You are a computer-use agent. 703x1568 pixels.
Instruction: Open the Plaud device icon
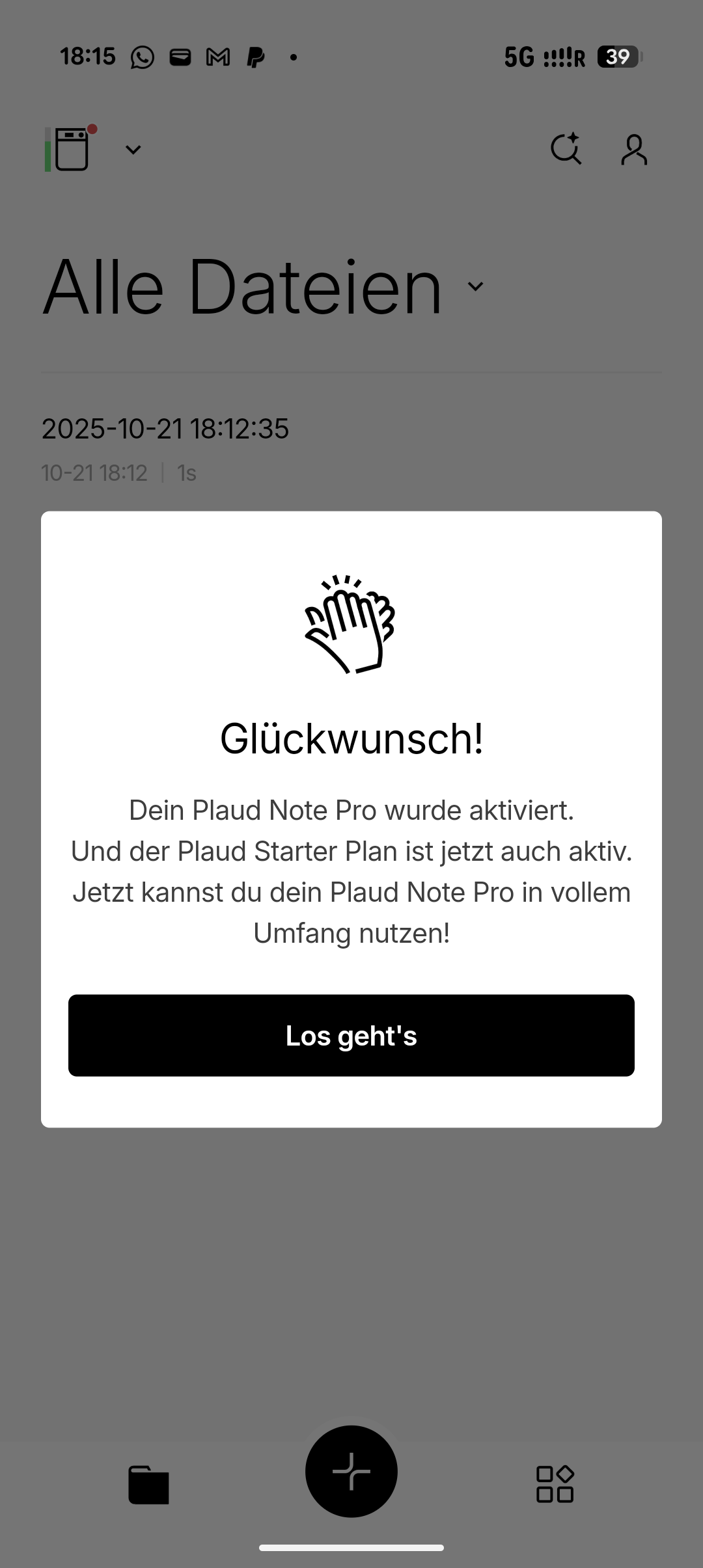[70, 149]
